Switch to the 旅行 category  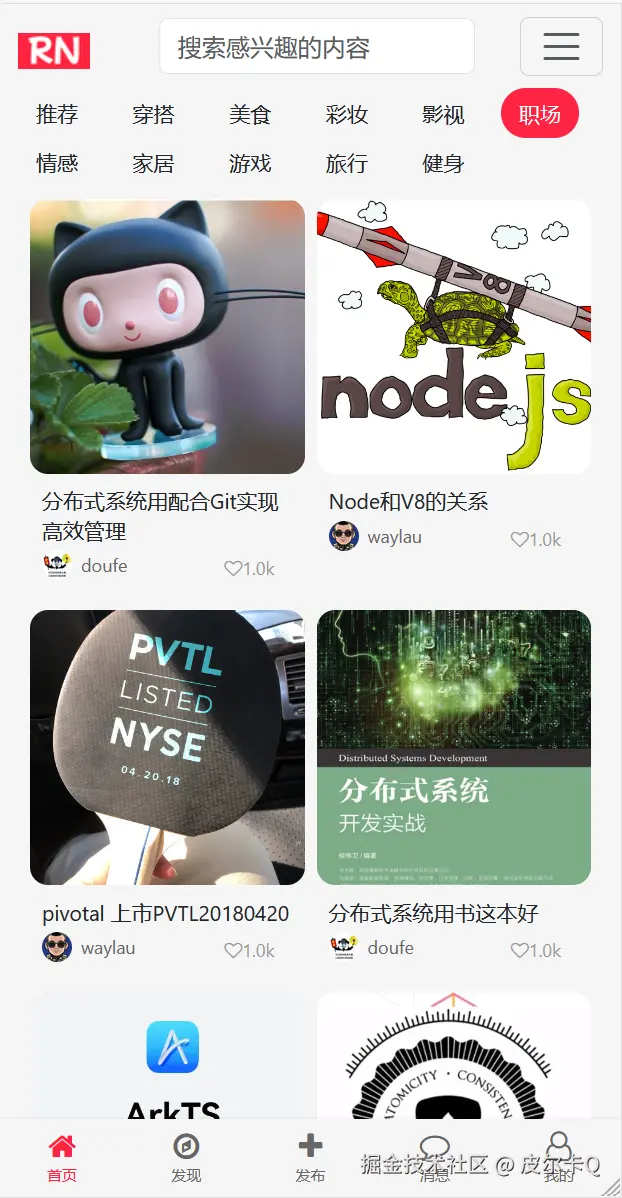coord(347,163)
